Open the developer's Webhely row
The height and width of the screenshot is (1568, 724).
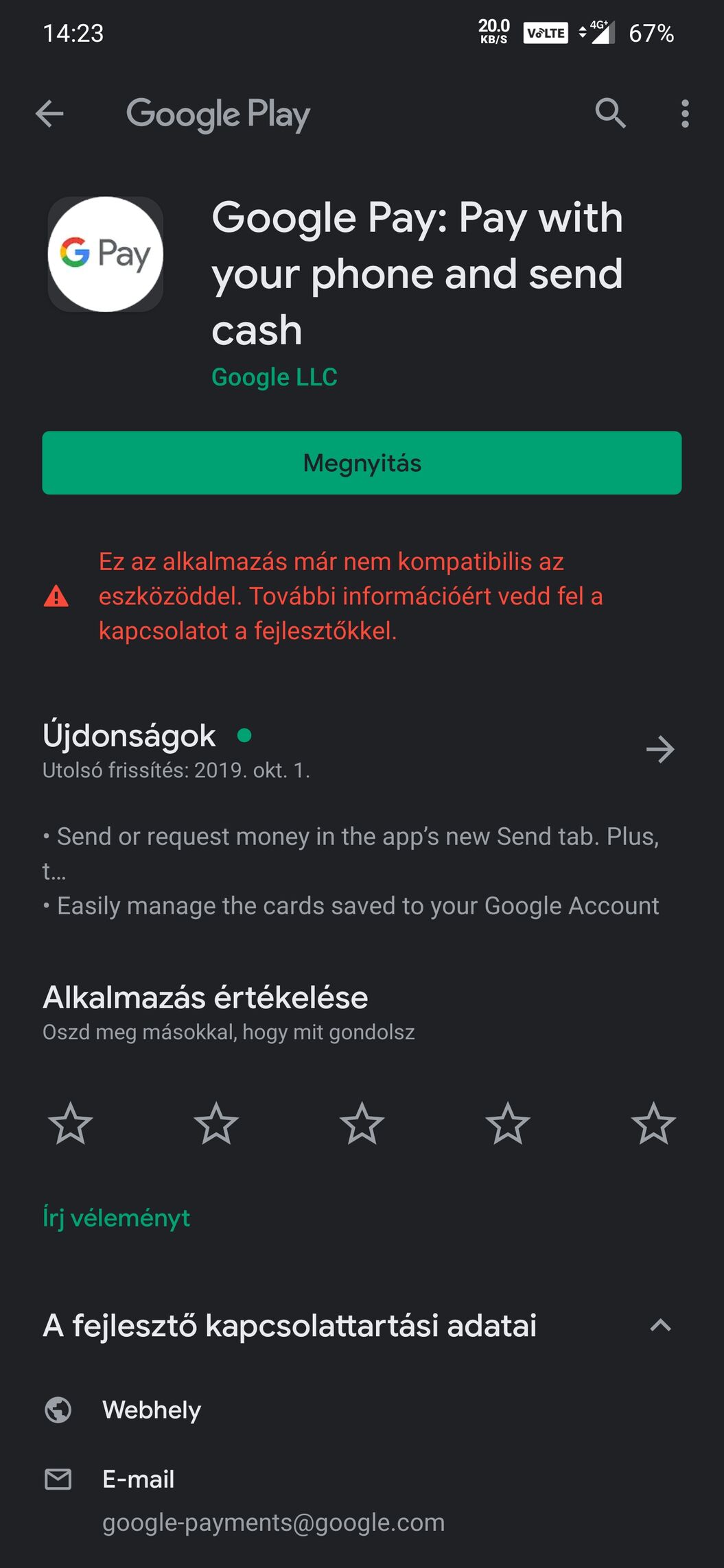(x=152, y=1410)
